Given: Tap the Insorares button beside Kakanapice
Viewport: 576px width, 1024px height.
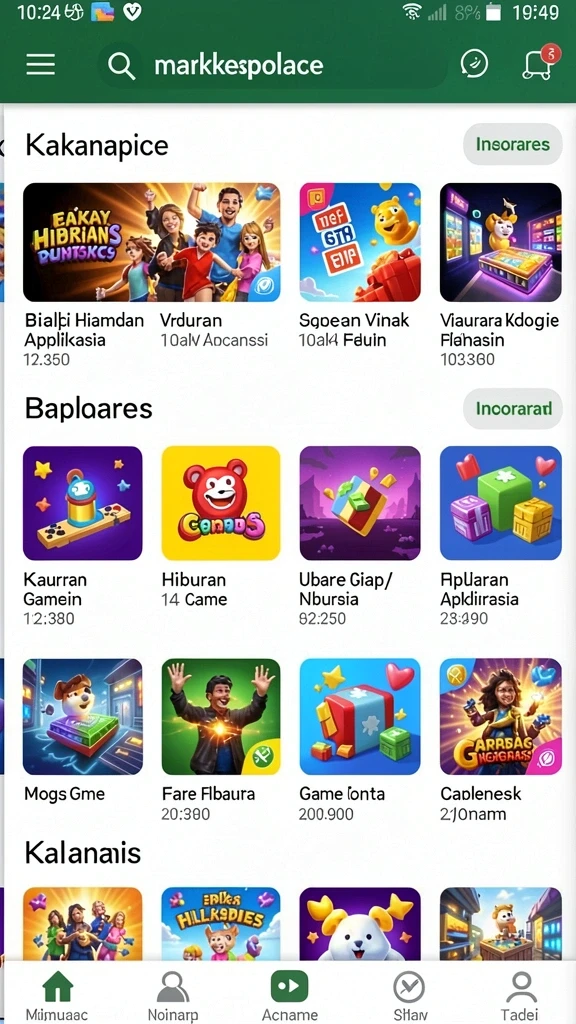Looking at the screenshot, I should click(x=513, y=144).
